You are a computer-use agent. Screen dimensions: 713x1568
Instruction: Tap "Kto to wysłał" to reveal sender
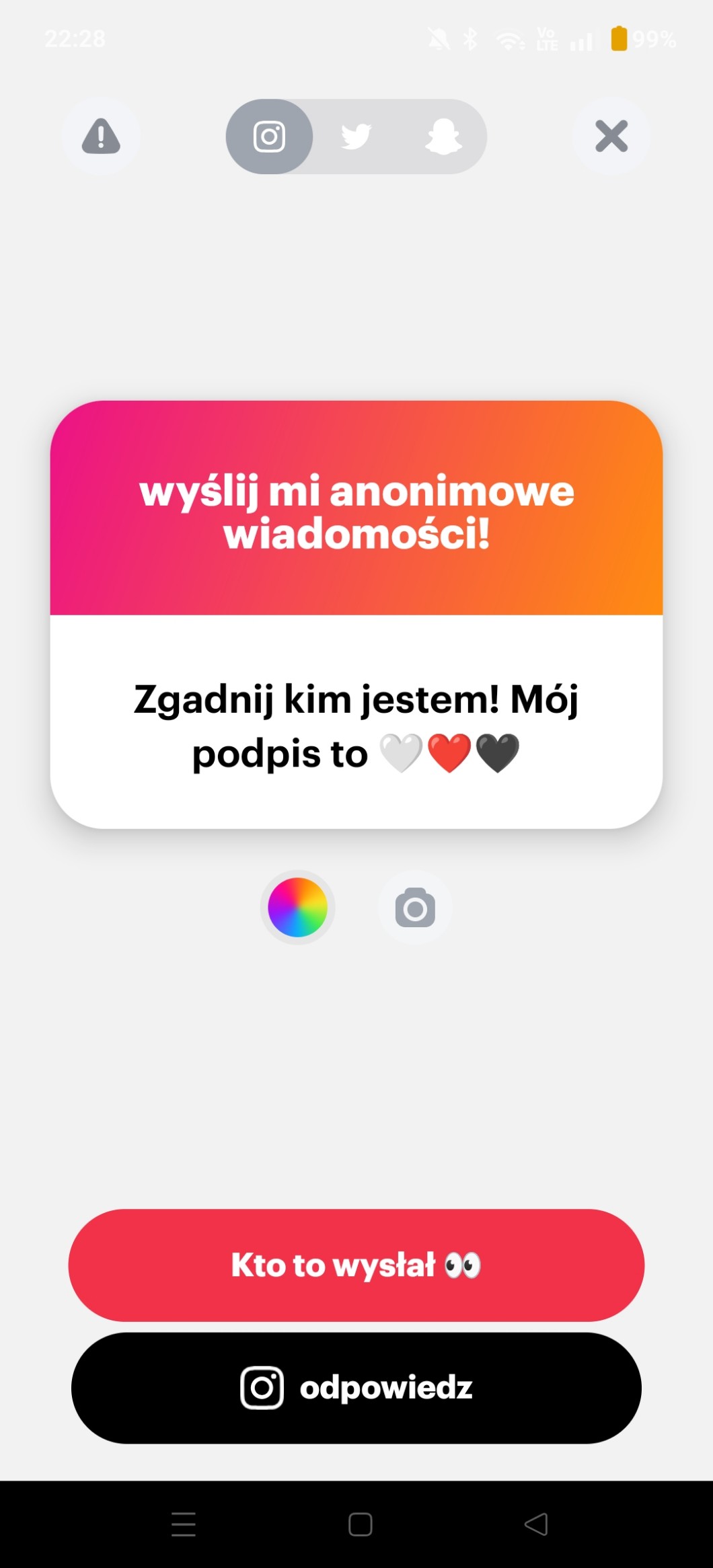tap(356, 1265)
